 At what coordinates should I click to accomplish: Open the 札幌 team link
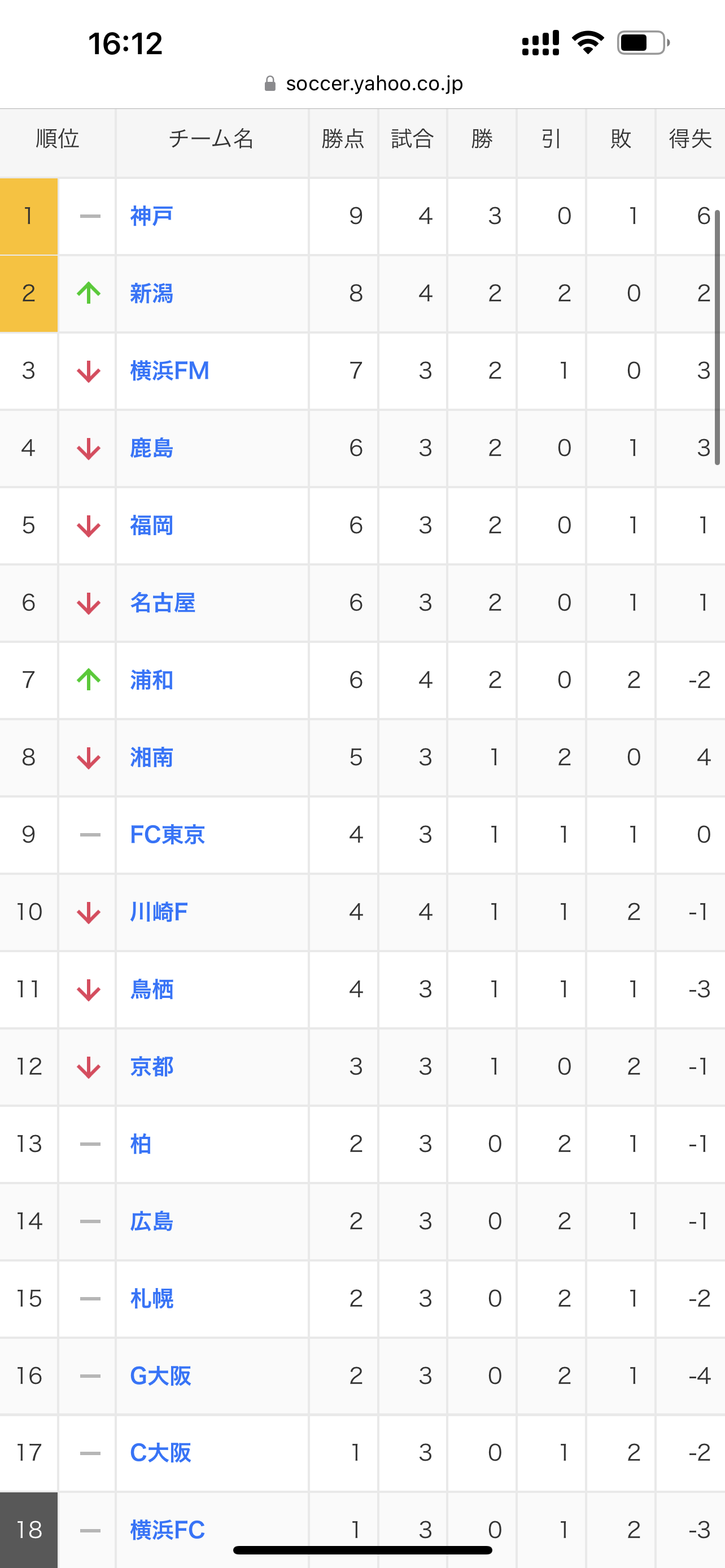click(151, 1298)
